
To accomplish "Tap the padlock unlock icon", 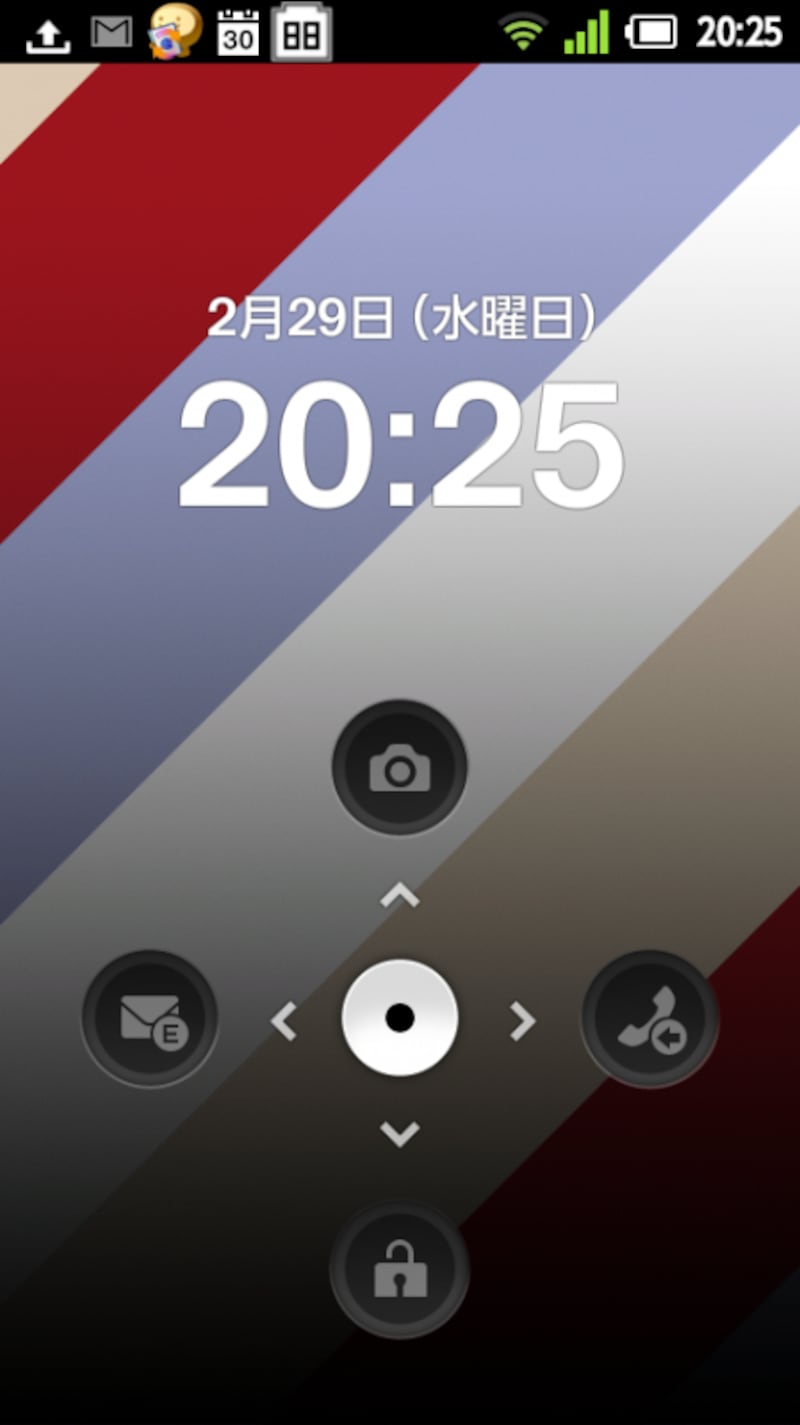I will click(x=400, y=1270).
